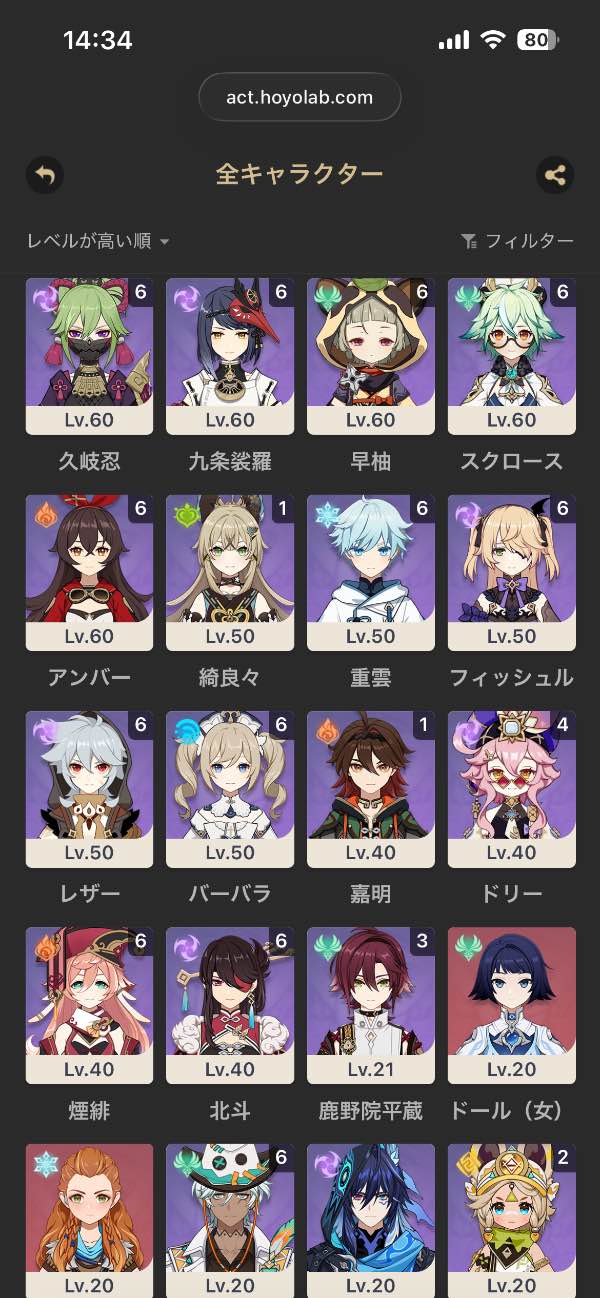Open フィッシュル character card

tap(512, 573)
